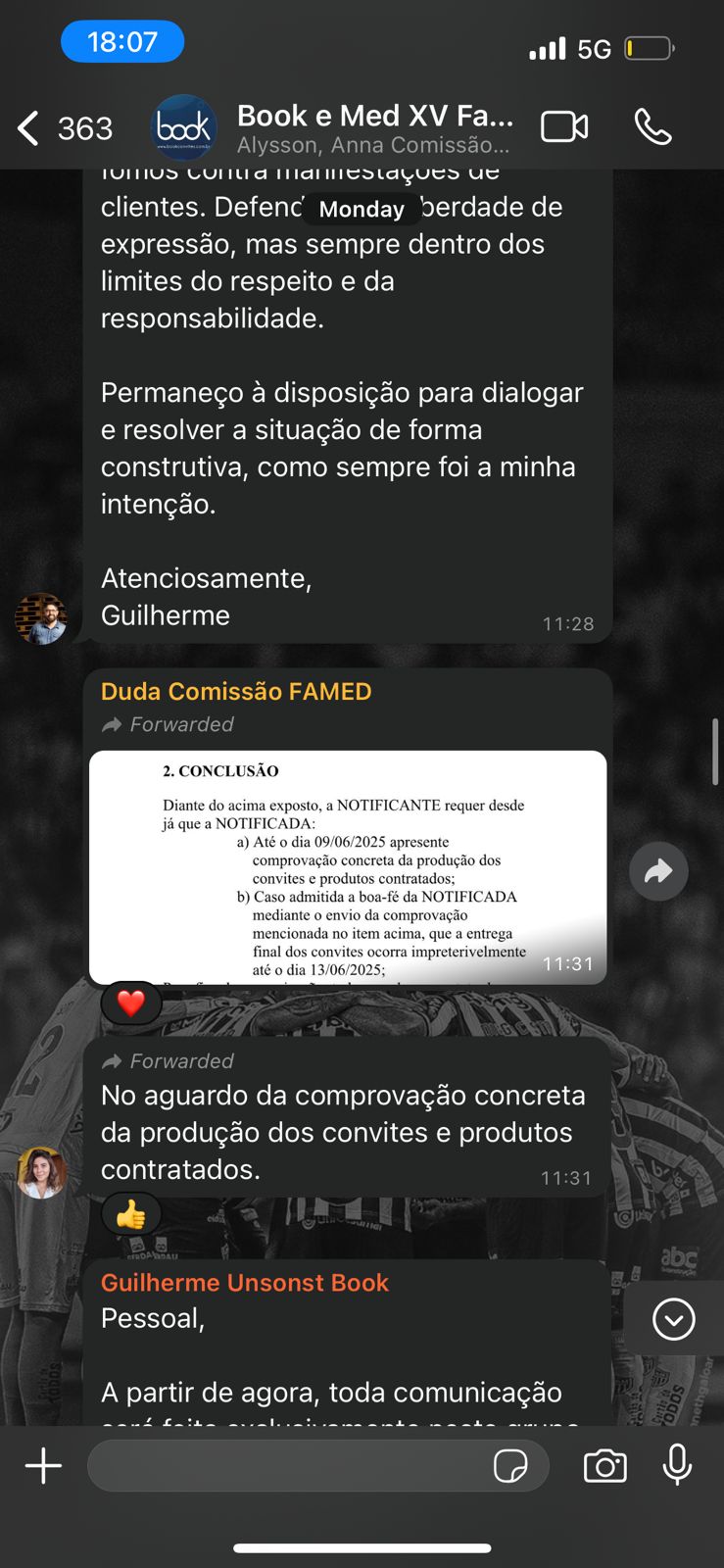Open the forwarded CONCLUSÃO document image
The height and width of the screenshot is (1568, 724).
pyautogui.click(x=348, y=867)
